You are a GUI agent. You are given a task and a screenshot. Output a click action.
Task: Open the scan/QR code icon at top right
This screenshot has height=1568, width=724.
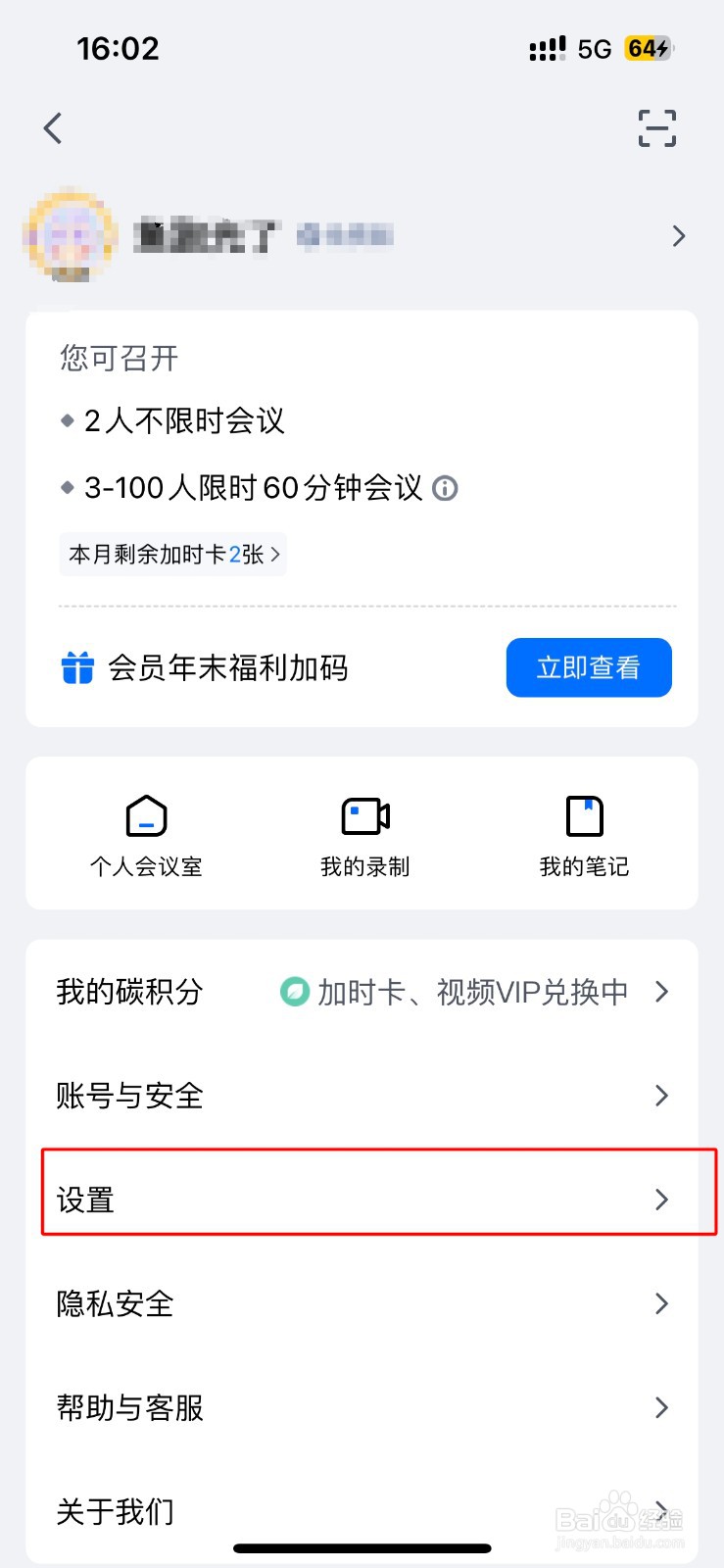655,127
